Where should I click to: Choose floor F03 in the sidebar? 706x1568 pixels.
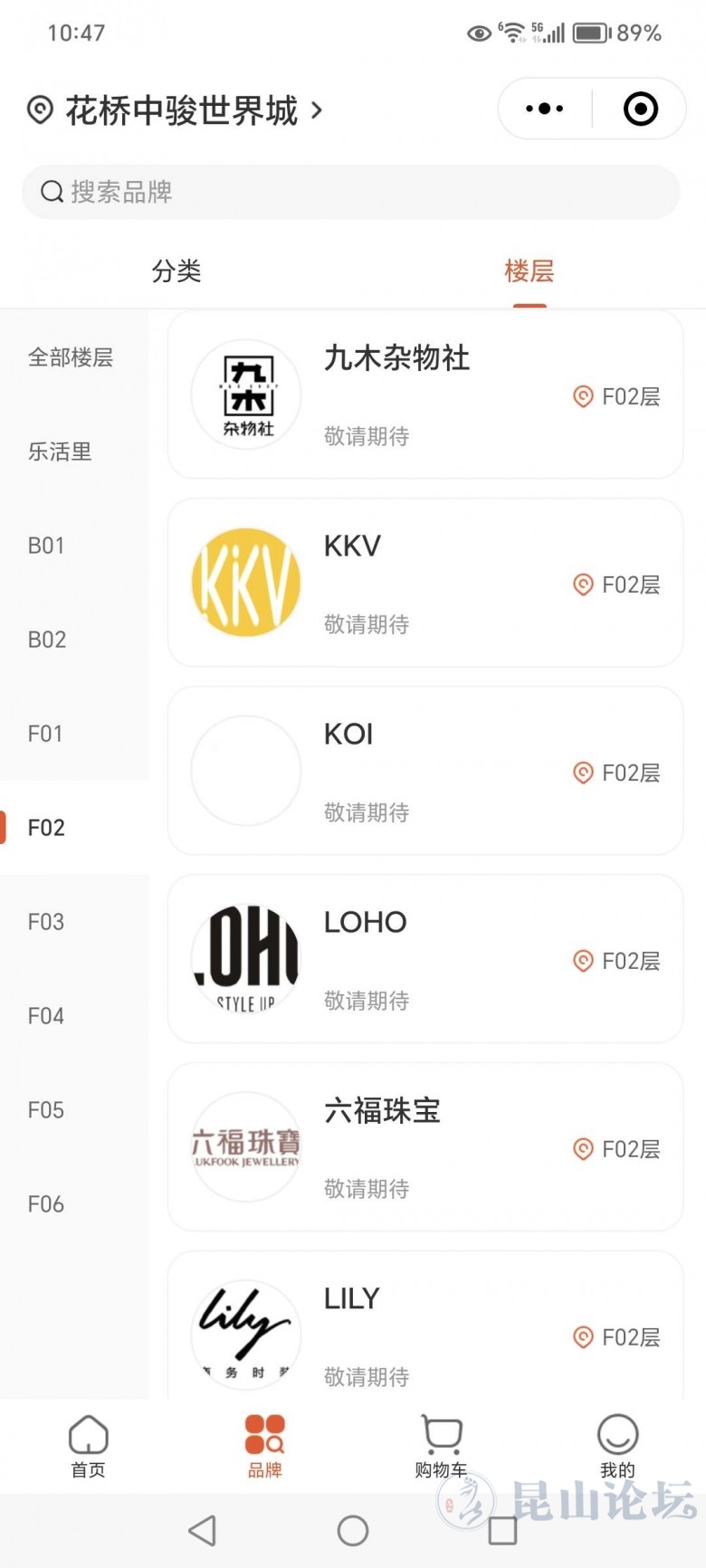(x=46, y=922)
